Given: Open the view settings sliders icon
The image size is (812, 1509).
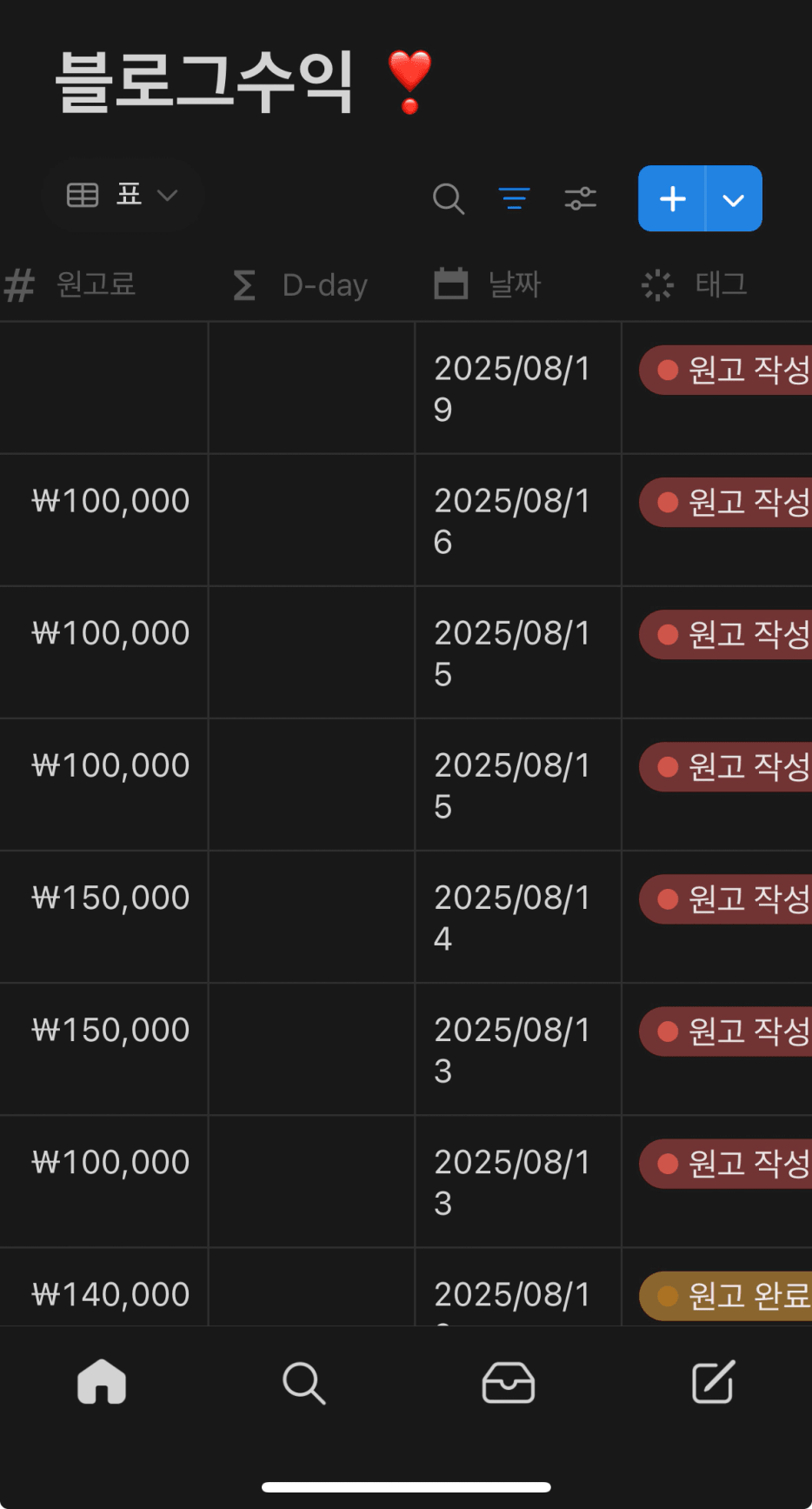Looking at the screenshot, I should [x=581, y=198].
